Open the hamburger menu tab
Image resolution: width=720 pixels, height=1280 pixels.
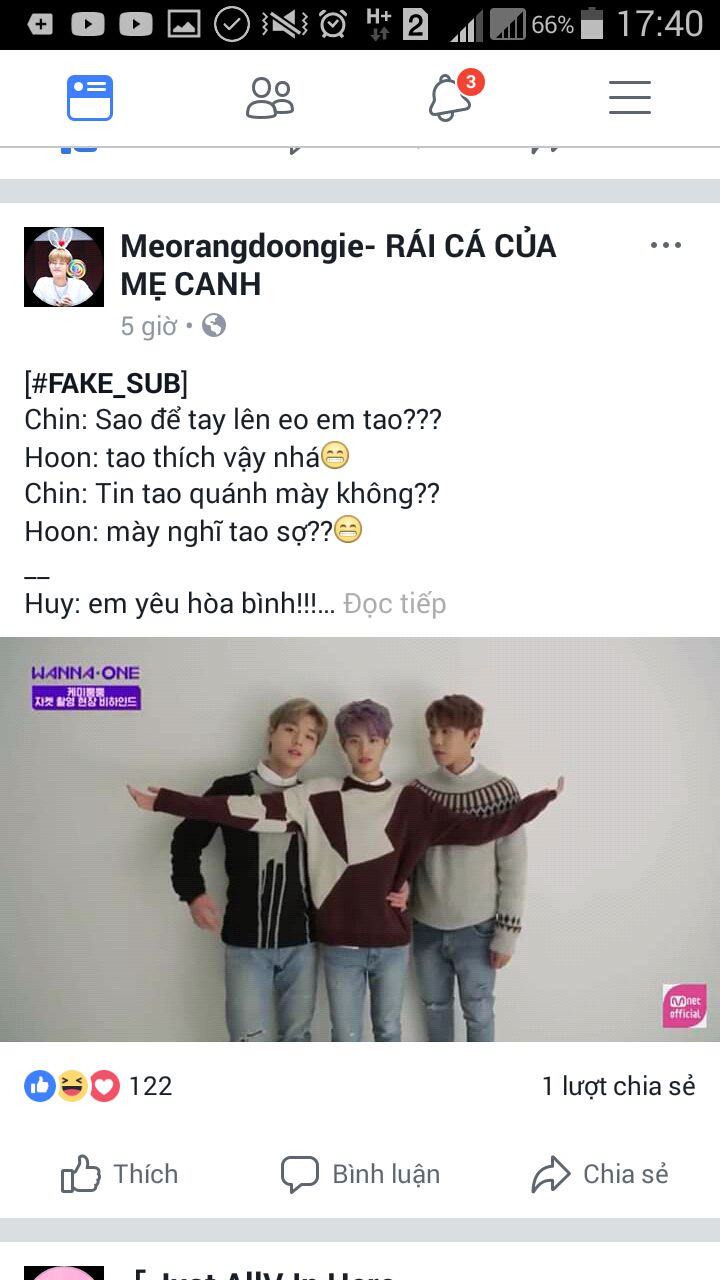coord(630,99)
